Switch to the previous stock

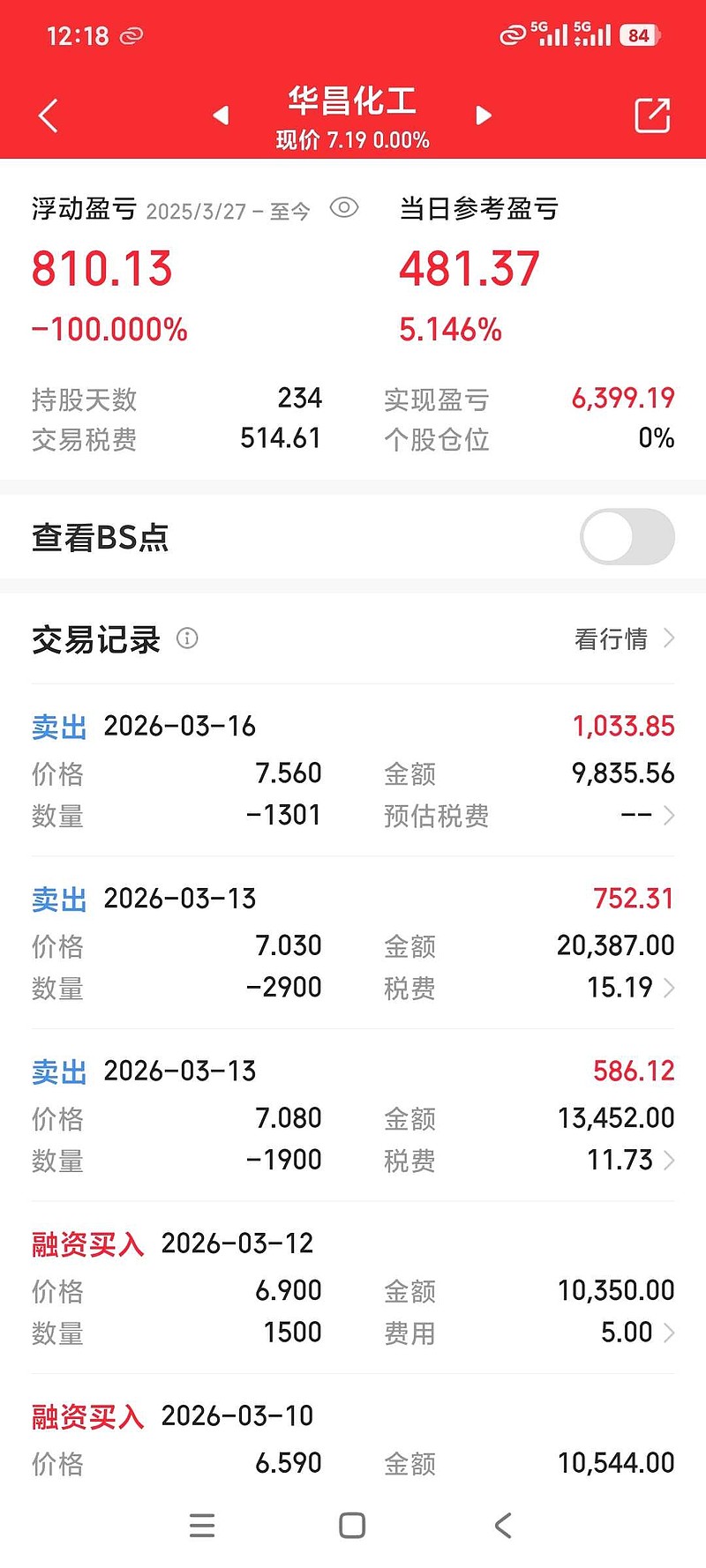point(221,116)
